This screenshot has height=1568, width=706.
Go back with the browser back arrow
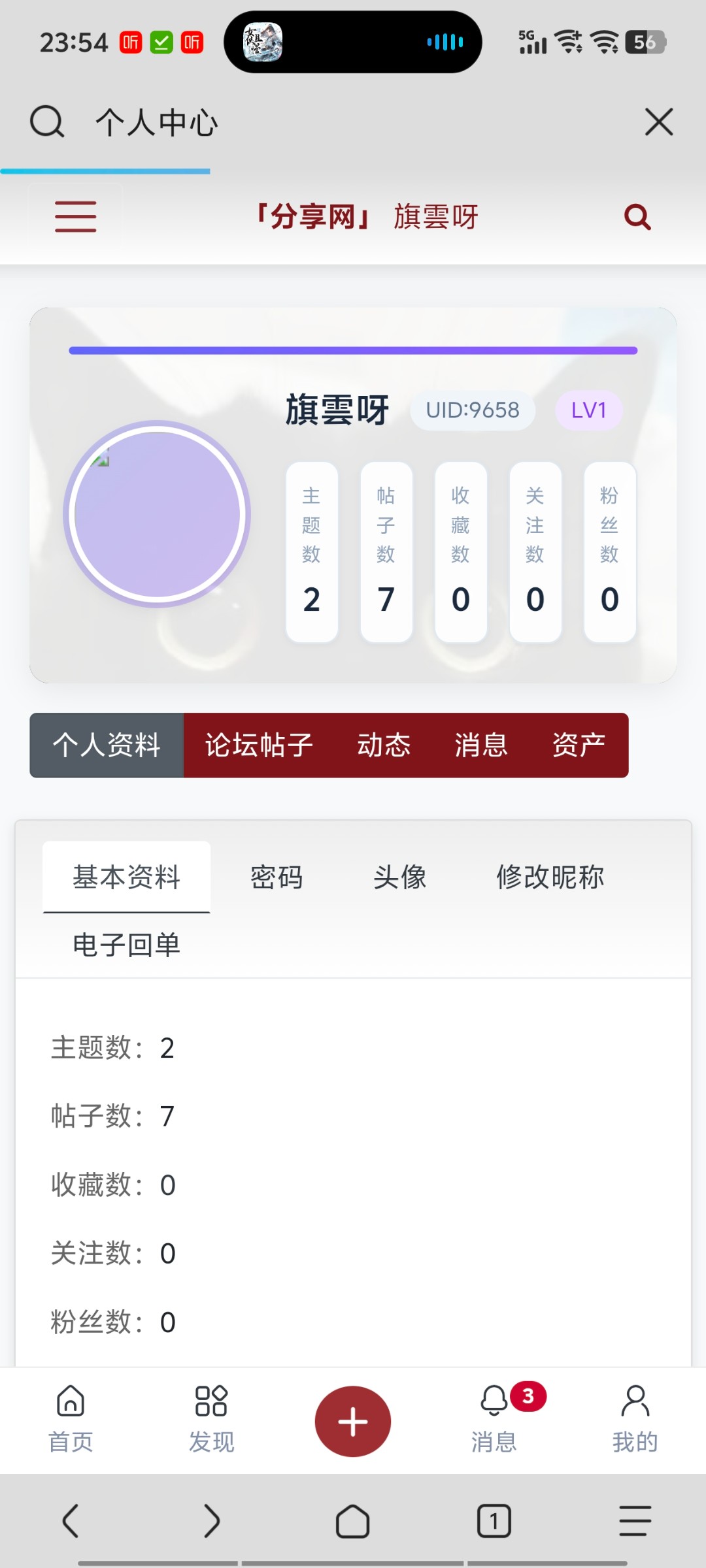tap(71, 1521)
